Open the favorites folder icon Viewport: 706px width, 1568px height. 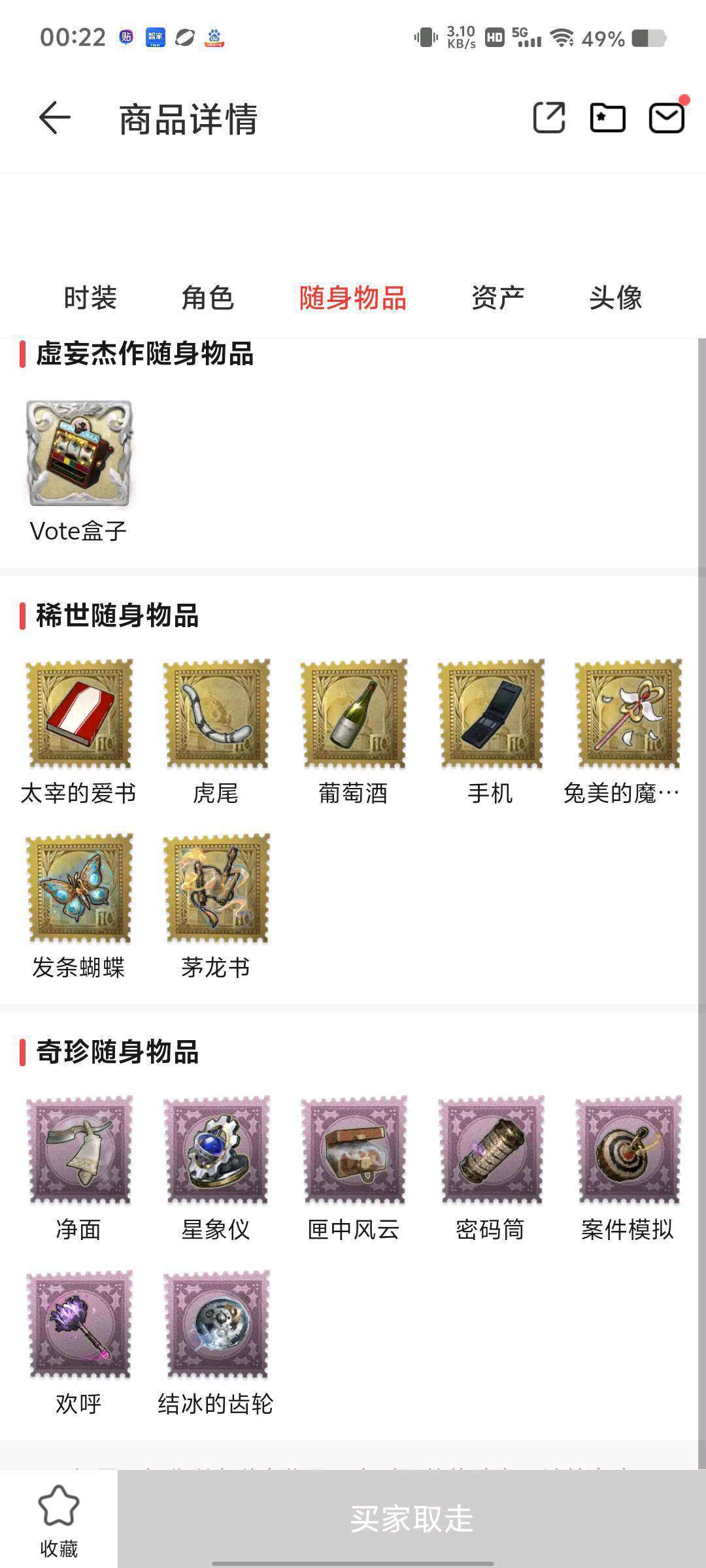click(x=607, y=118)
